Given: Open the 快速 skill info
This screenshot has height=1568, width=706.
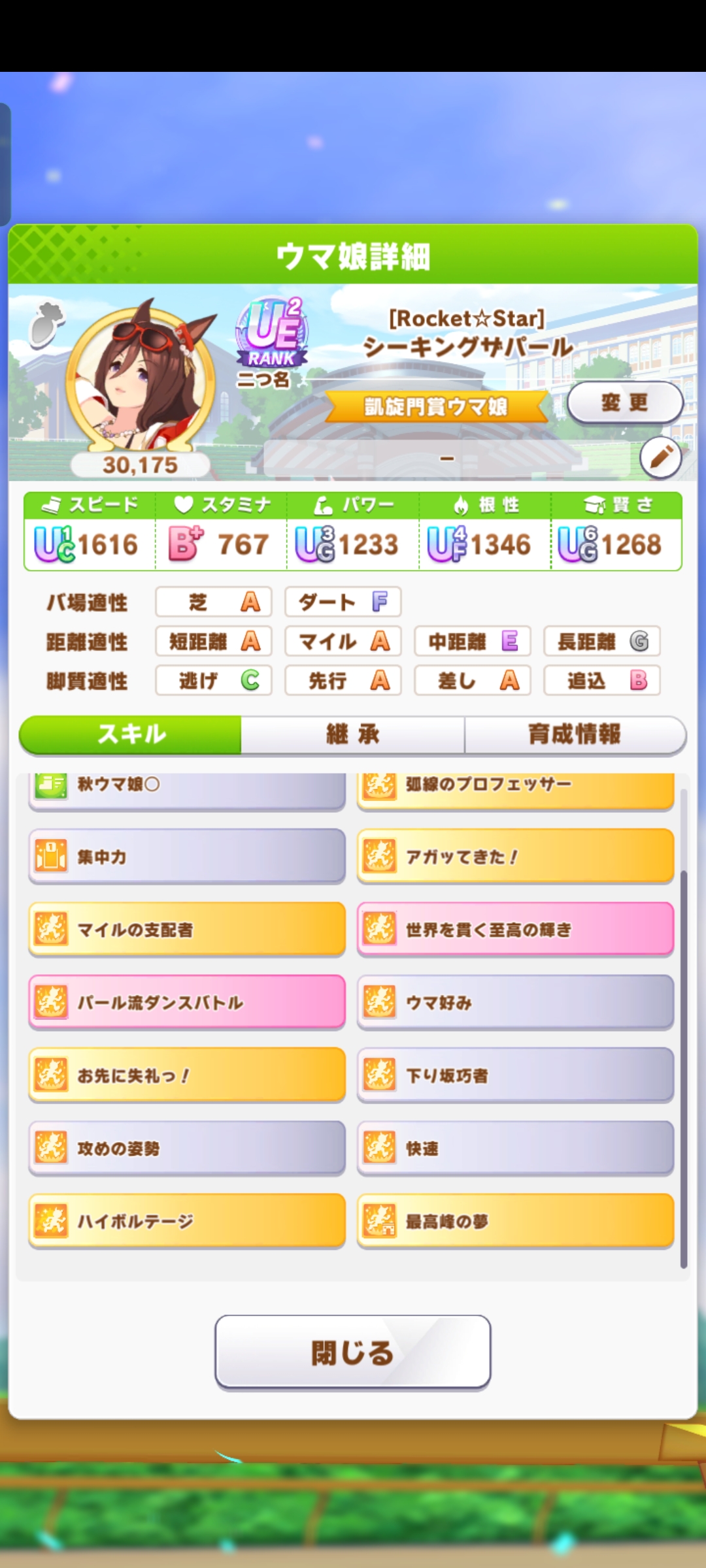Looking at the screenshot, I should (x=515, y=1148).
